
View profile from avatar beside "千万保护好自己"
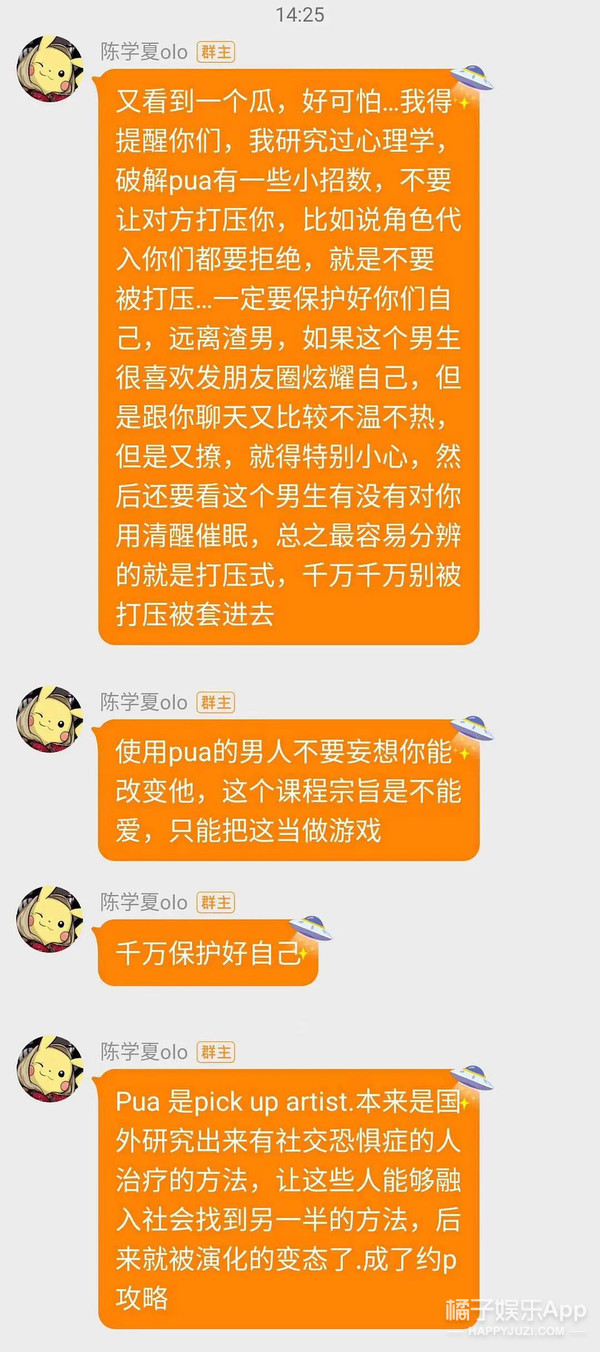[49, 919]
